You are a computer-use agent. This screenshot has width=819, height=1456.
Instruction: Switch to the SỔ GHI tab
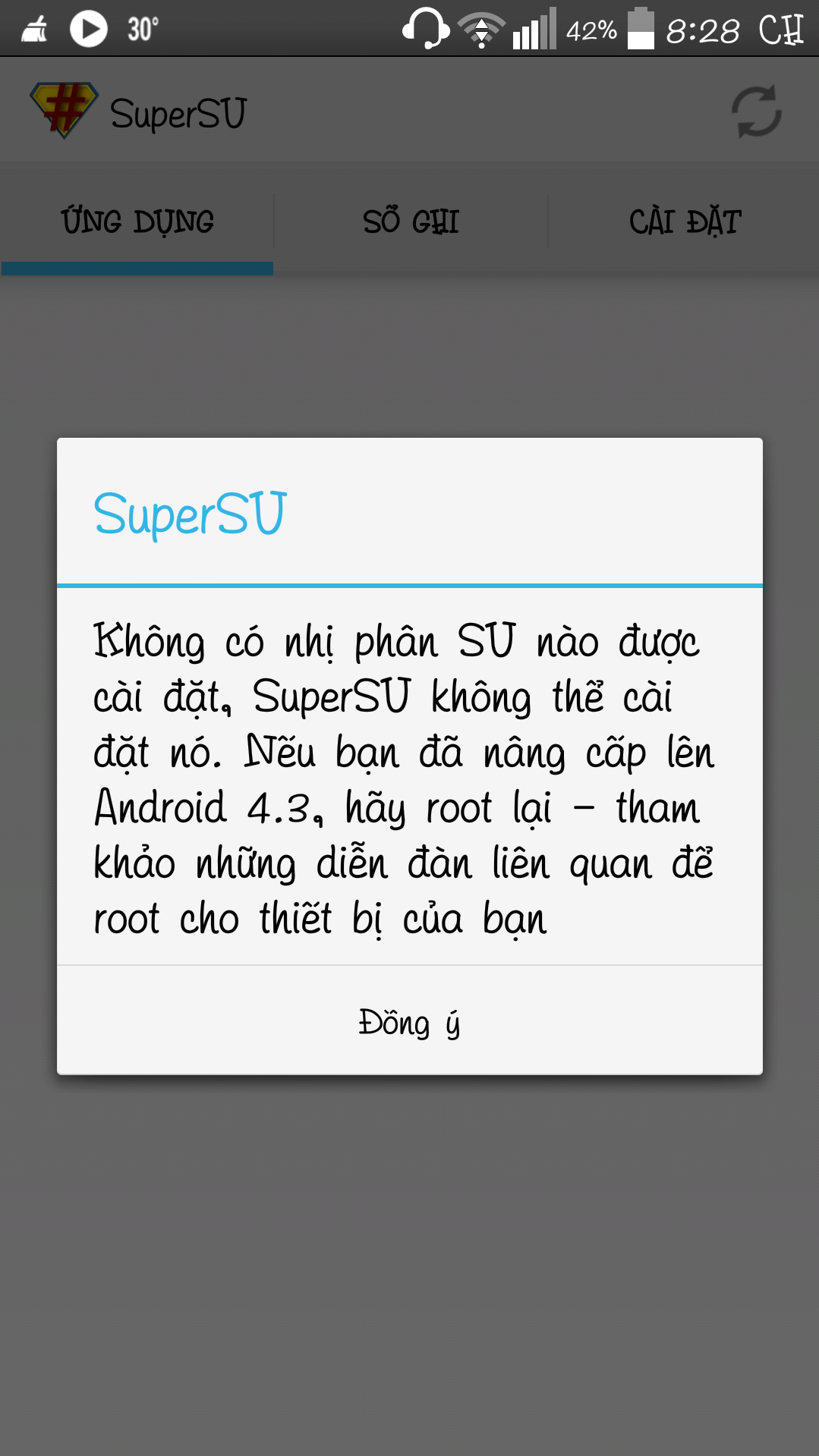(x=411, y=222)
